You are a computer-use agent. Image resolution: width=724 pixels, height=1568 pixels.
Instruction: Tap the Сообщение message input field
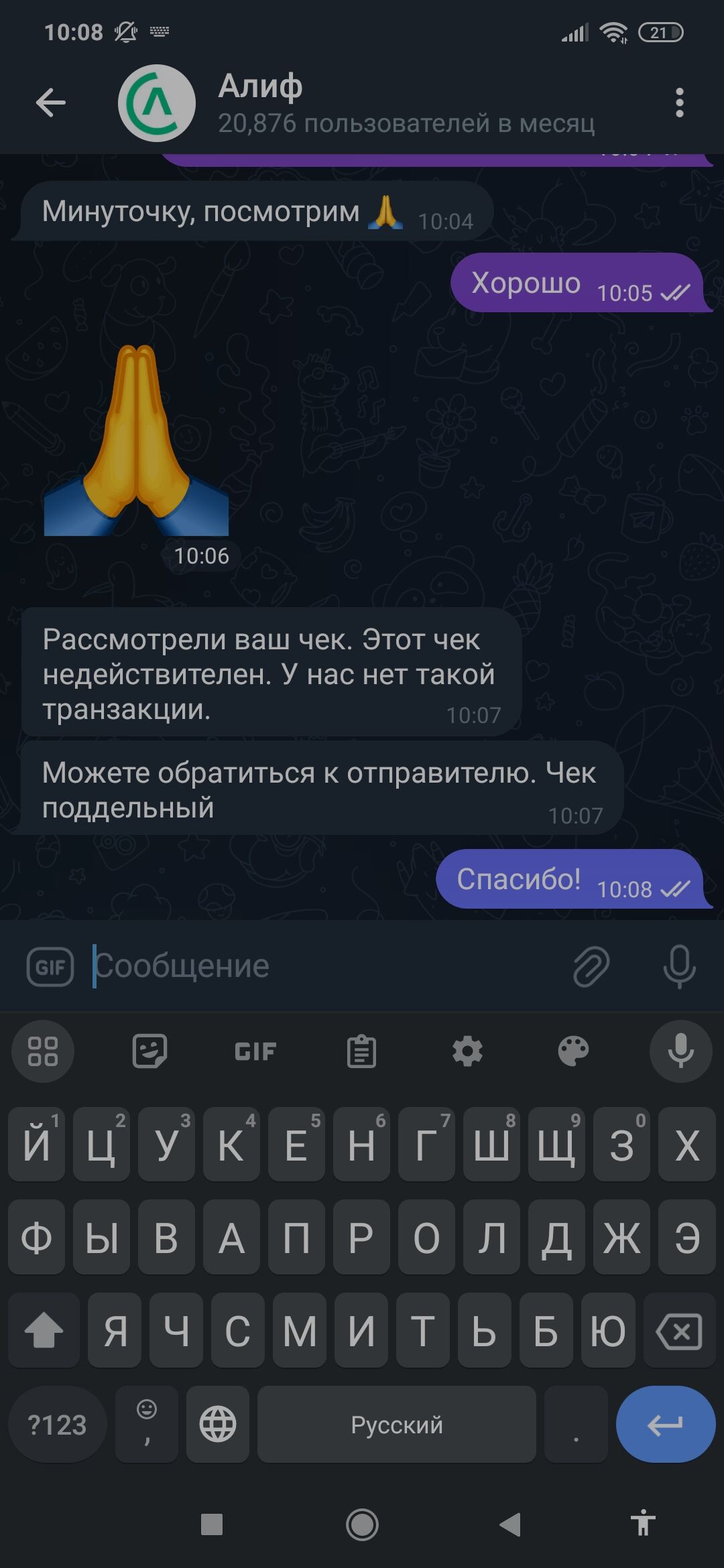(322, 966)
